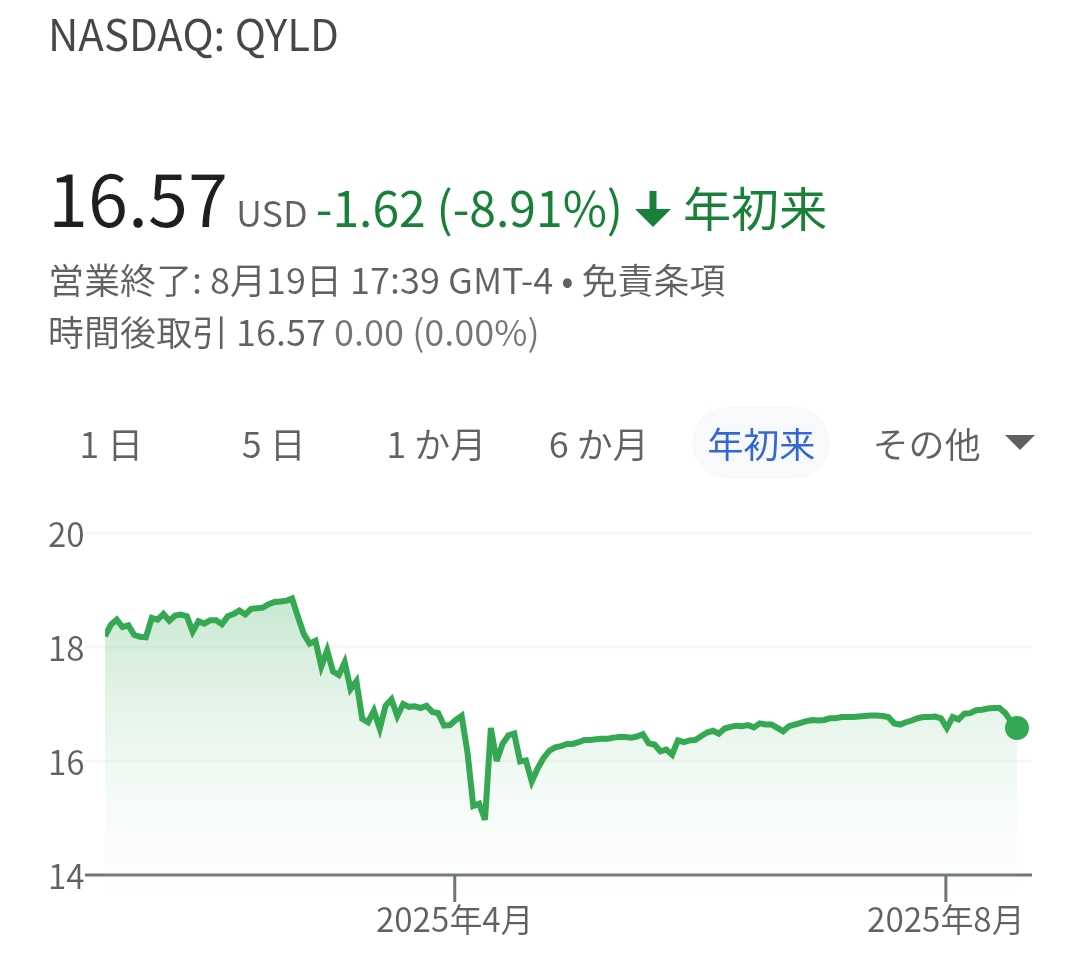This screenshot has width=1080, height=977.
Task: Open the 免責条項 disclaimer link
Action: coord(653,283)
